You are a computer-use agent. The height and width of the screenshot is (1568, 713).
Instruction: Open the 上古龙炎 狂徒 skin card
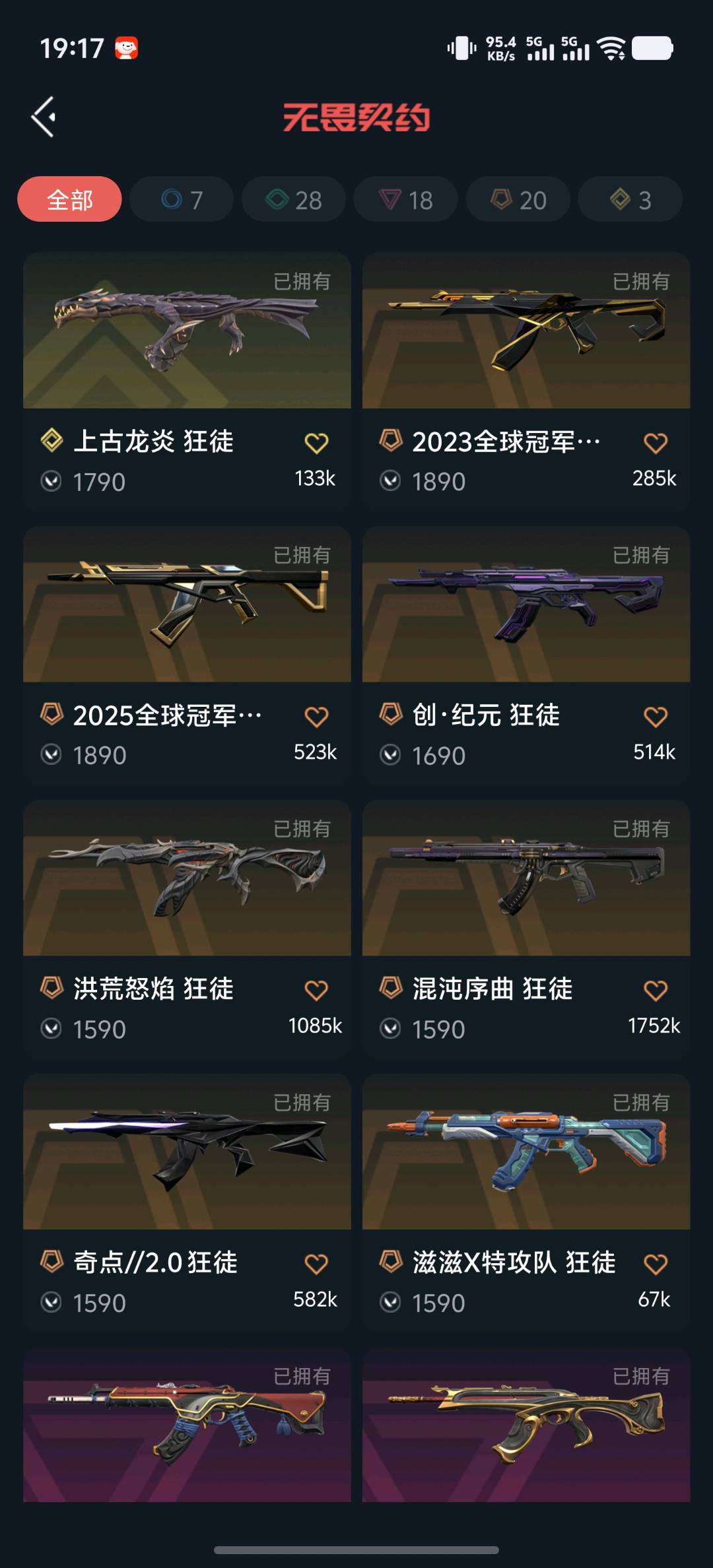[187, 331]
